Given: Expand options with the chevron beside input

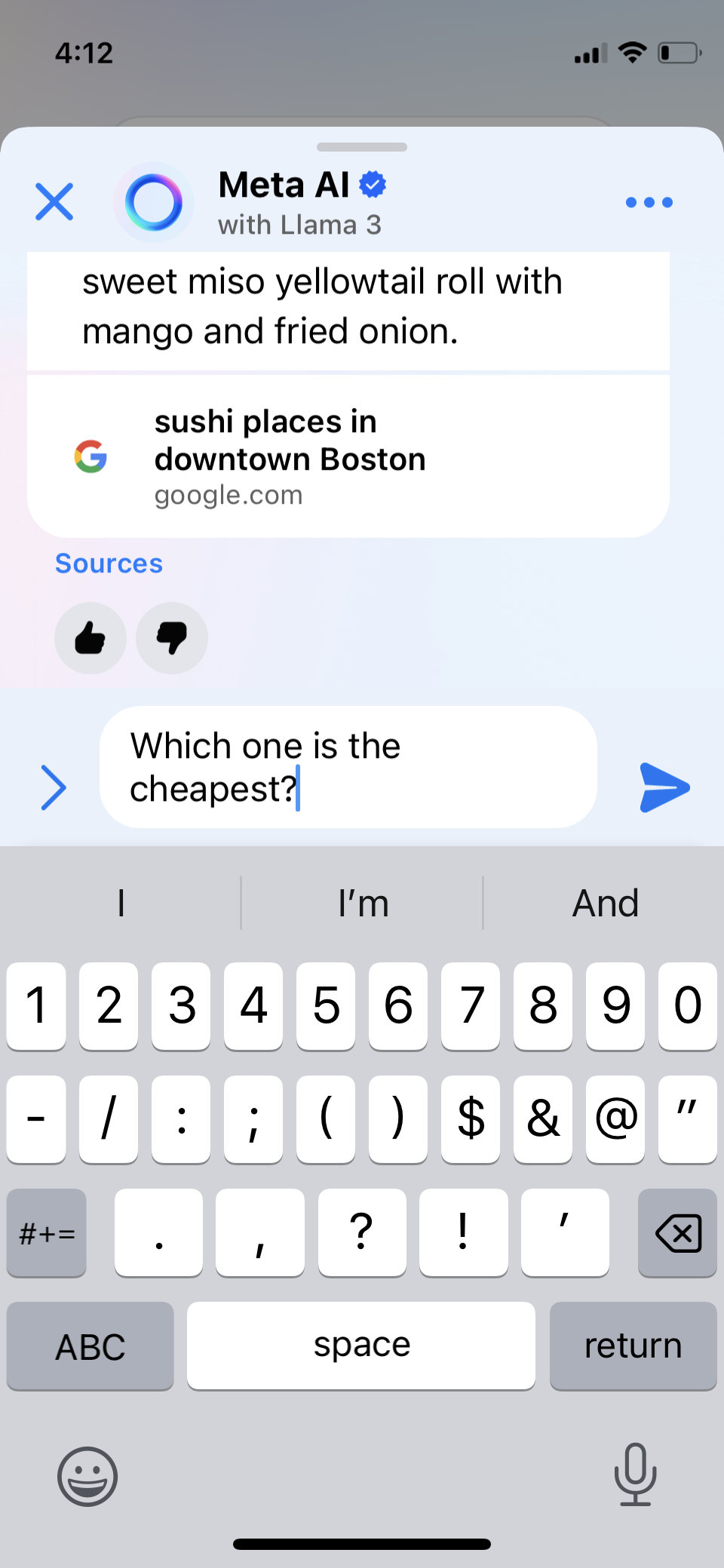Looking at the screenshot, I should click(53, 787).
